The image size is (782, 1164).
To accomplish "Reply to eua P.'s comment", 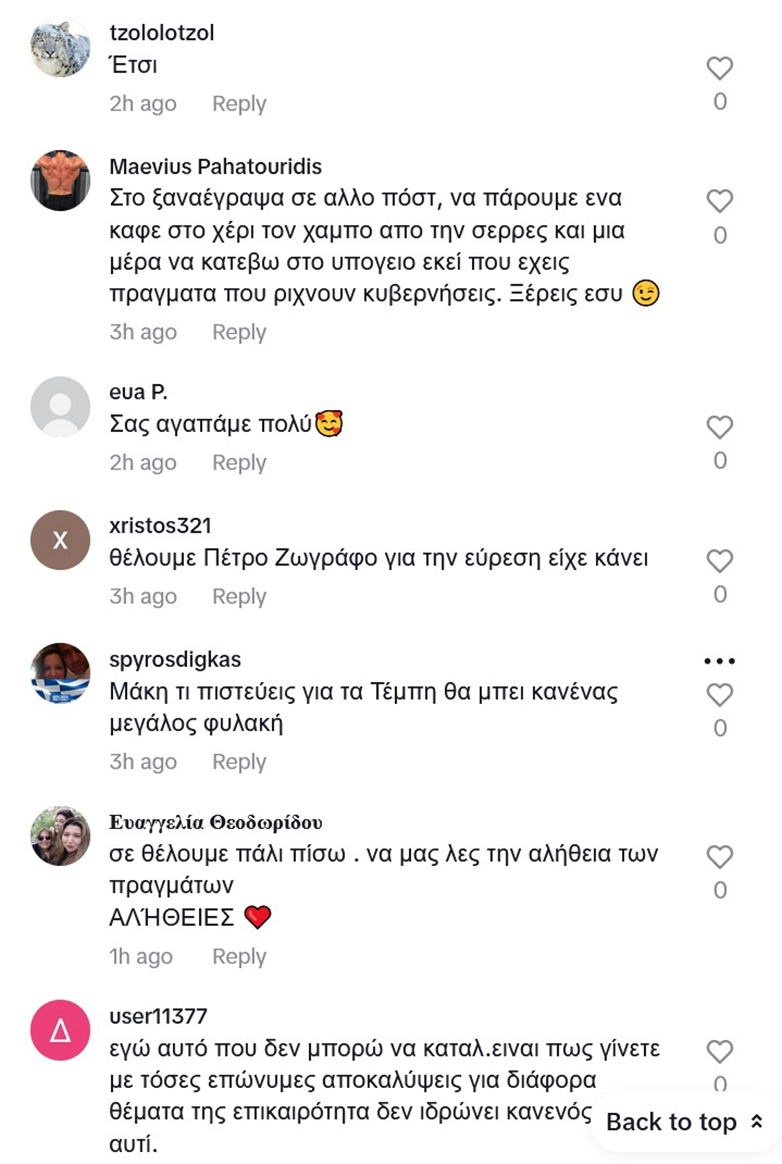I will click(239, 463).
